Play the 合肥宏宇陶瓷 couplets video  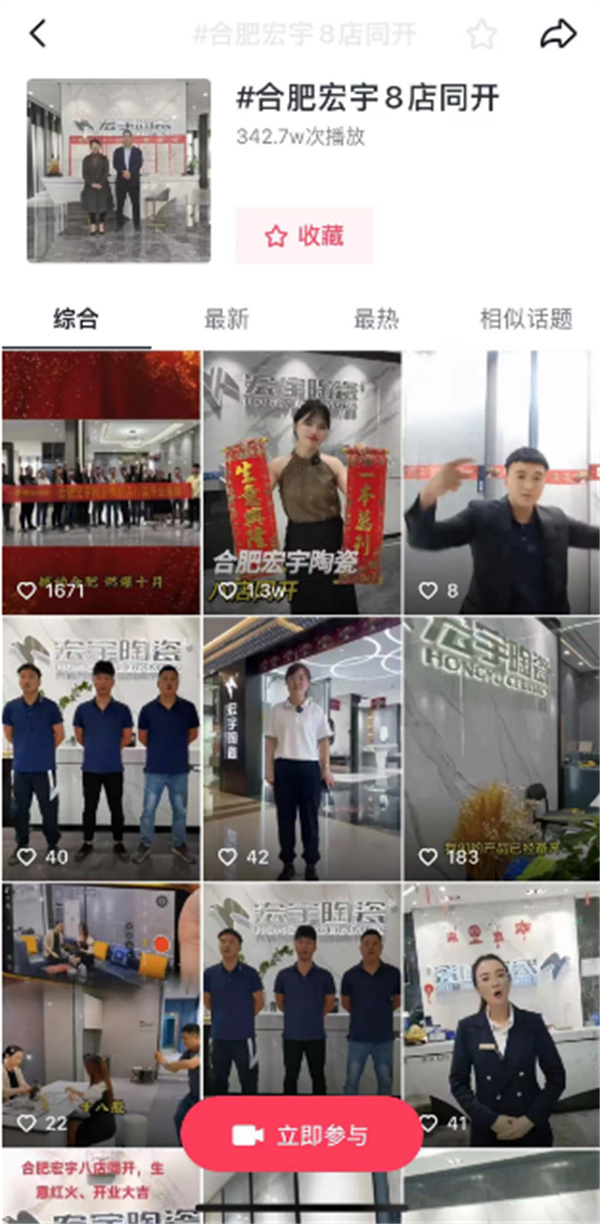302,482
